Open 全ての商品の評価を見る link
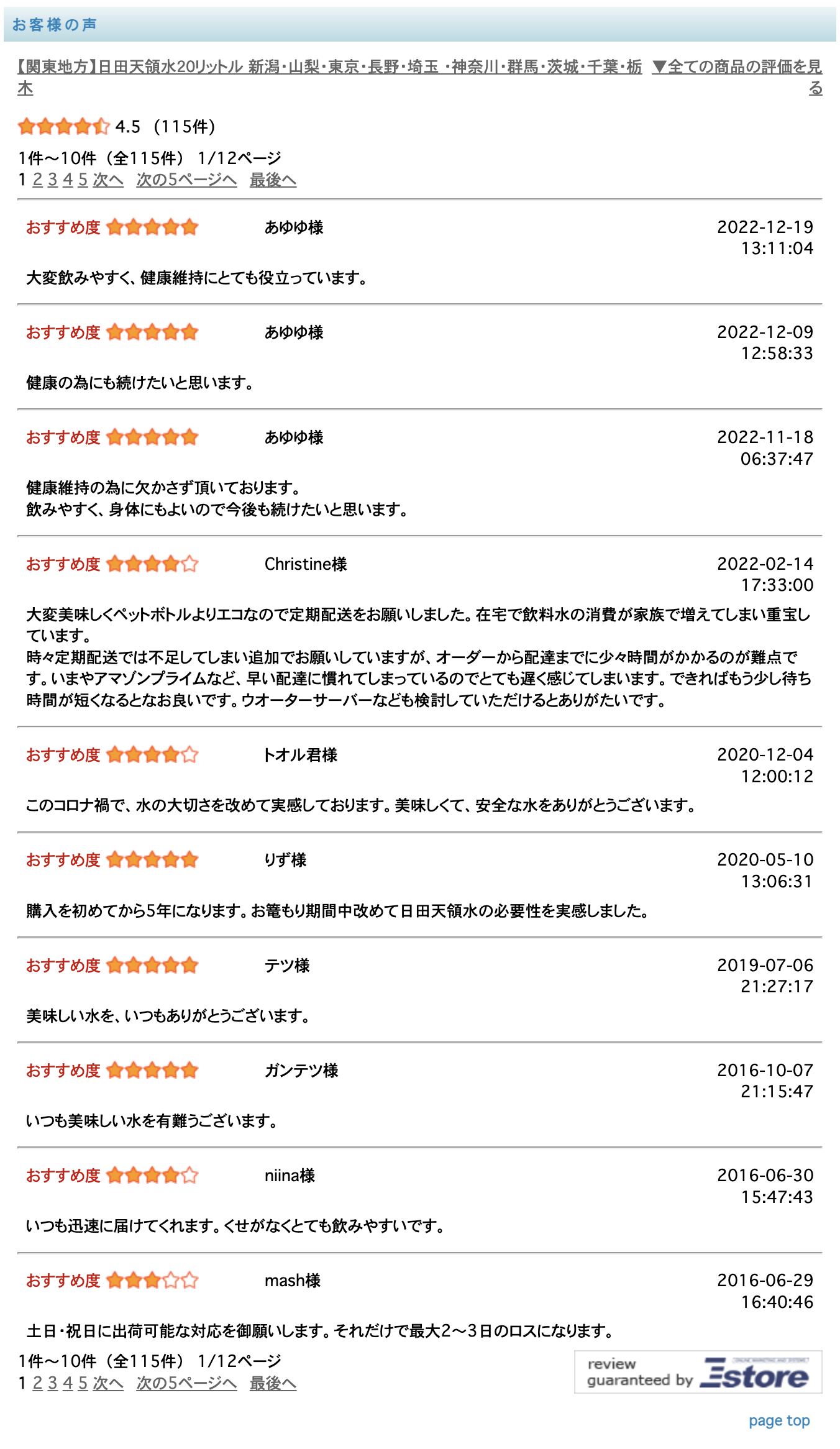 (x=737, y=67)
